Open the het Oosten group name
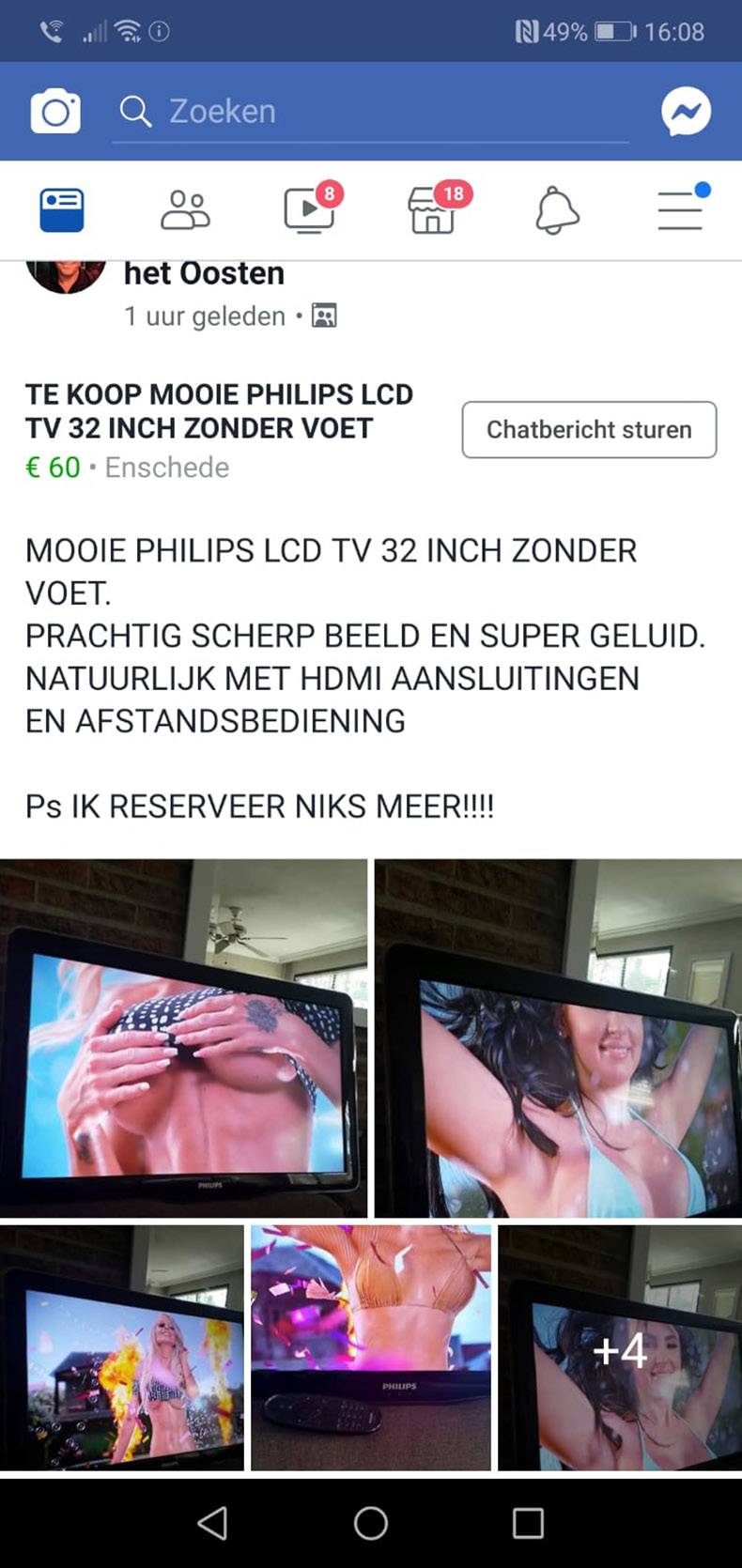The width and height of the screenshot is (742, 1568). 204,273
